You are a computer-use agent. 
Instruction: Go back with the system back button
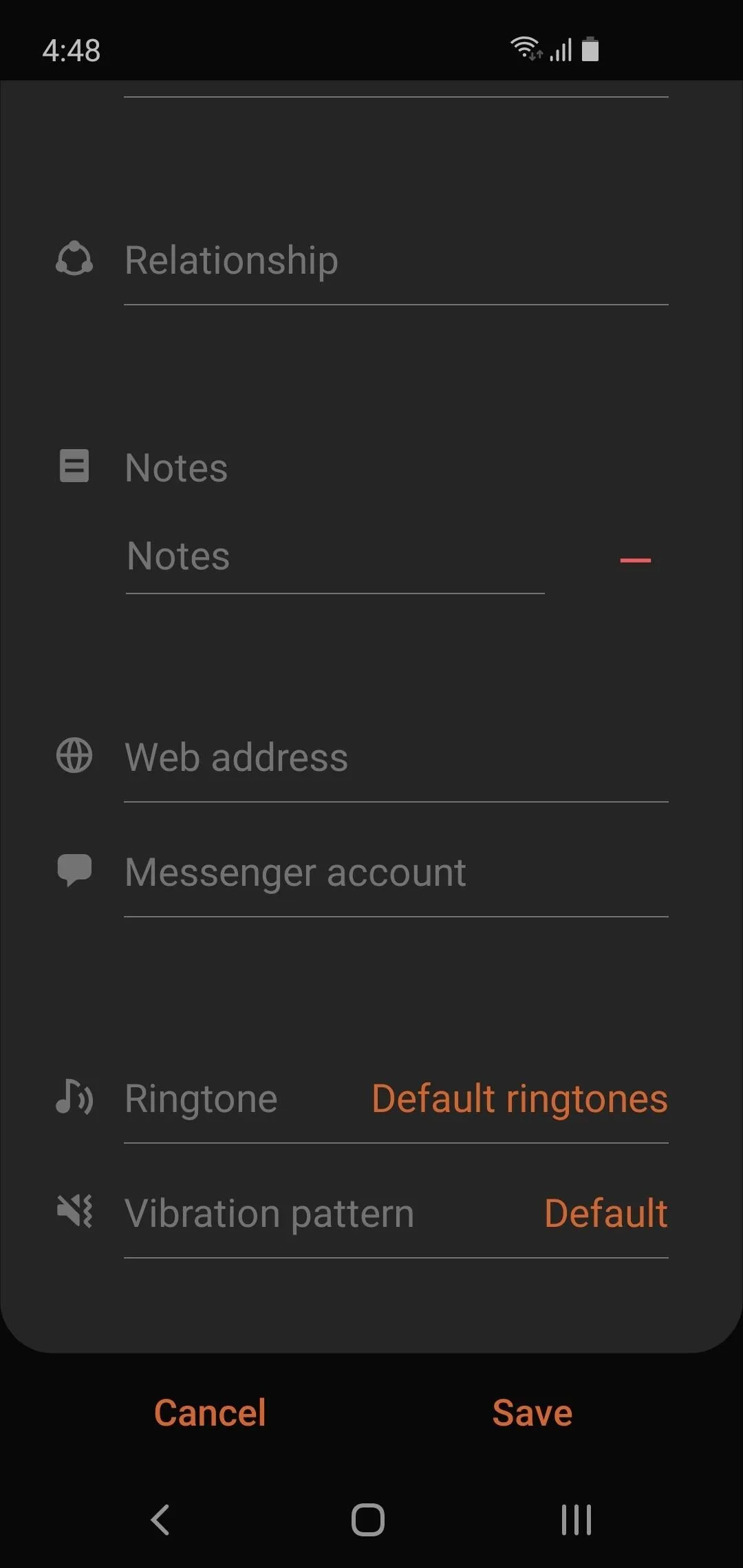coord(160,1520)
